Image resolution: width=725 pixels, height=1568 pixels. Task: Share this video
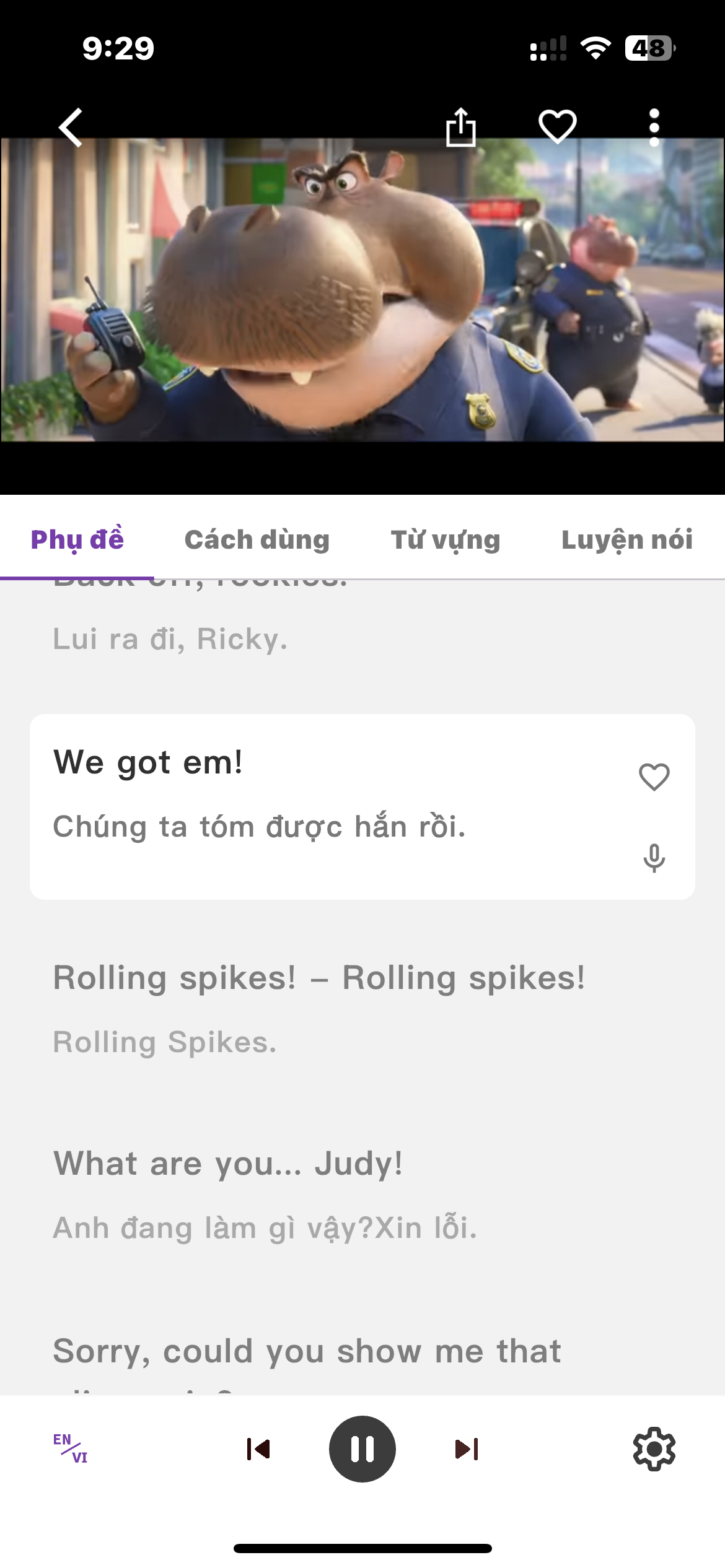pyautogui.click(x=461, y=128)
